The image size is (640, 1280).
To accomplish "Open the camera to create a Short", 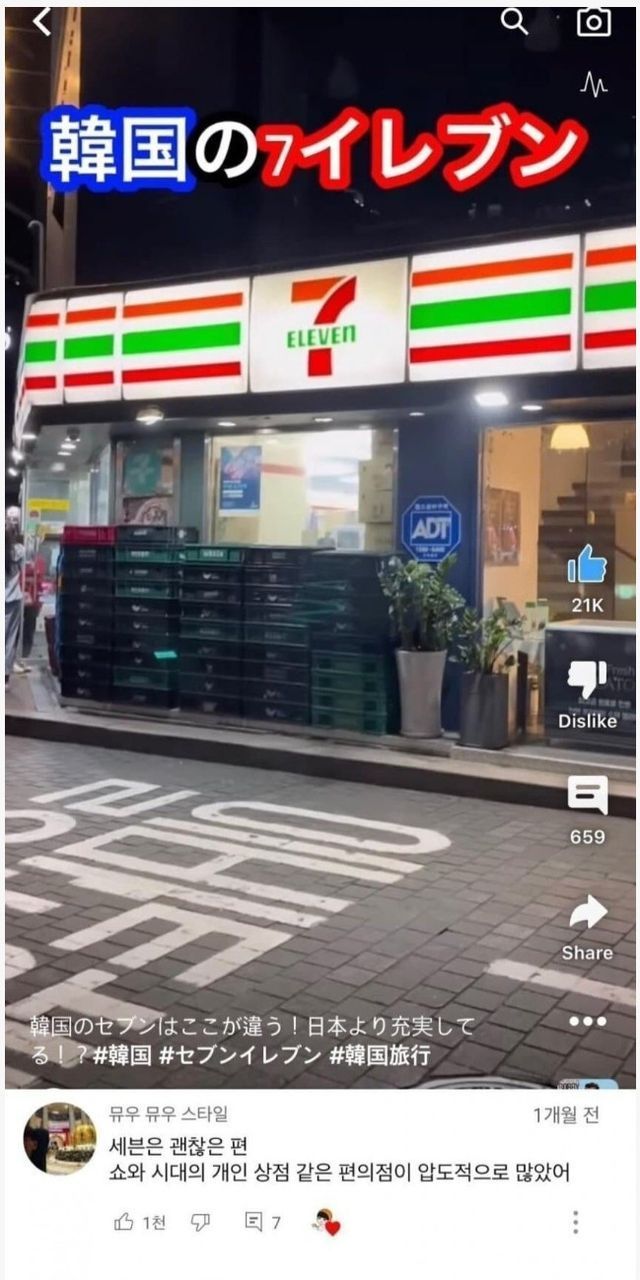I will coord(593,21).
